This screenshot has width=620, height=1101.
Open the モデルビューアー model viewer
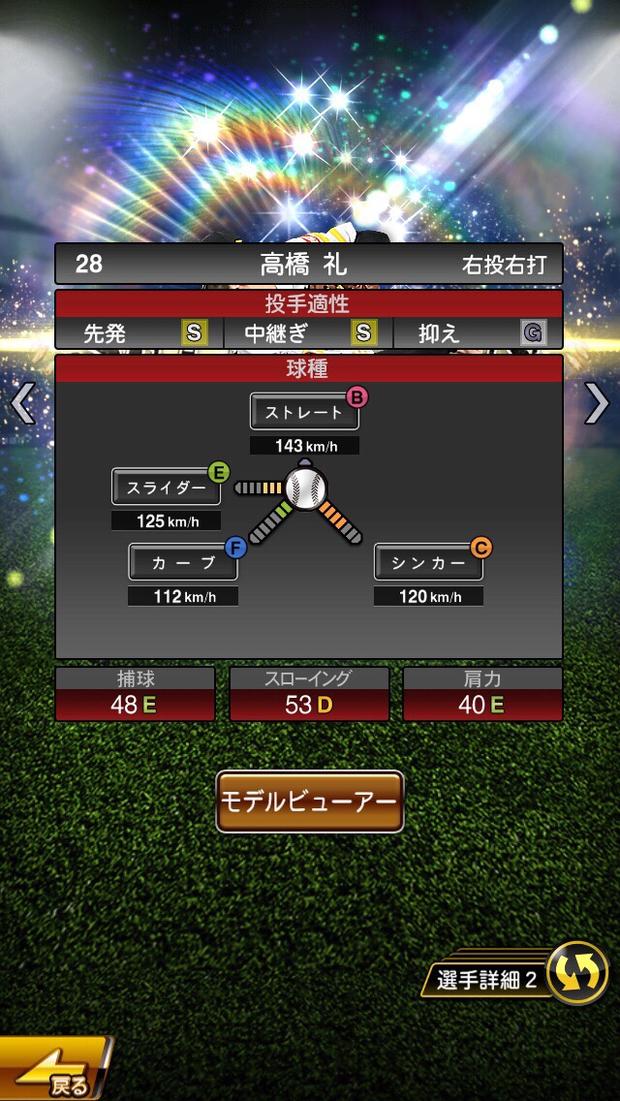[310, 801]
